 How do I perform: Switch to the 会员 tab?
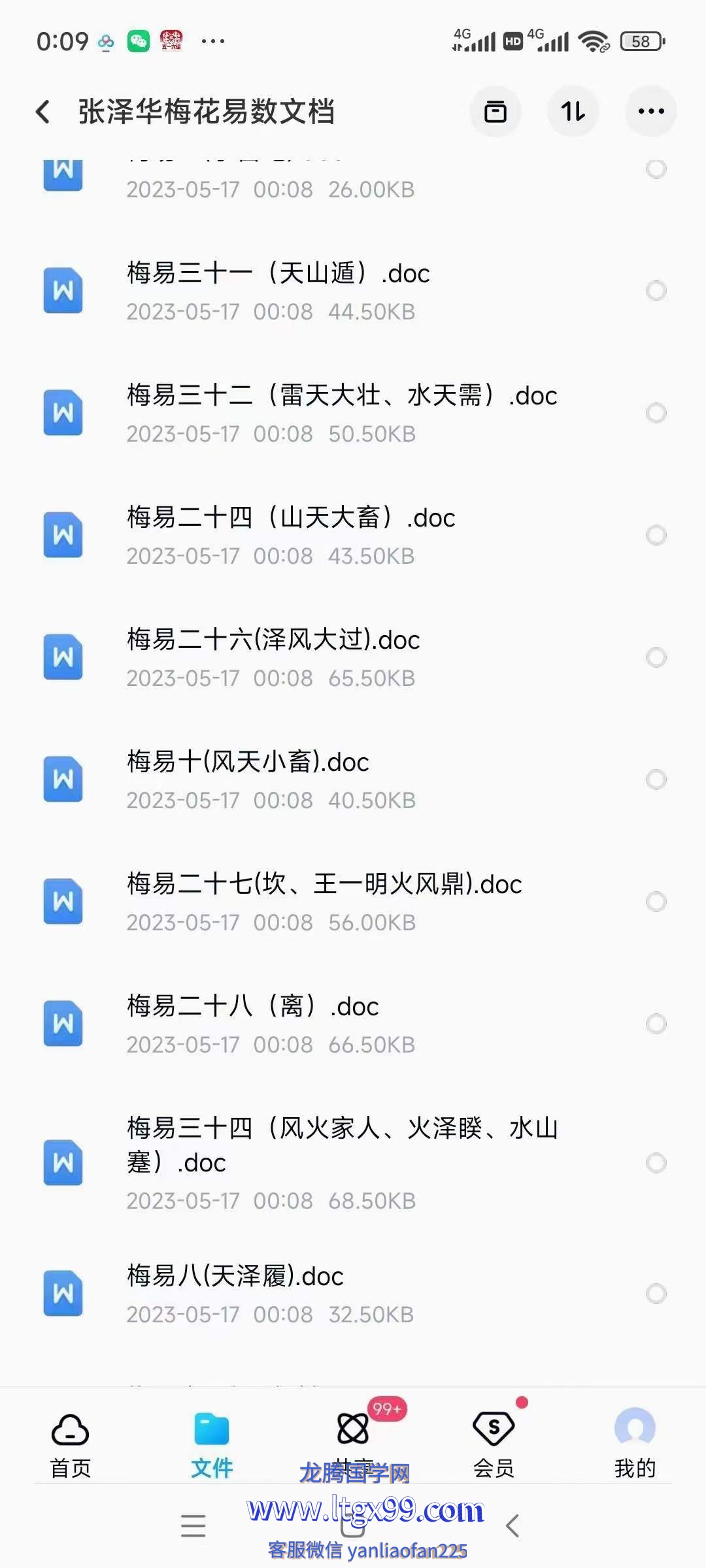tap(494, 1445)
